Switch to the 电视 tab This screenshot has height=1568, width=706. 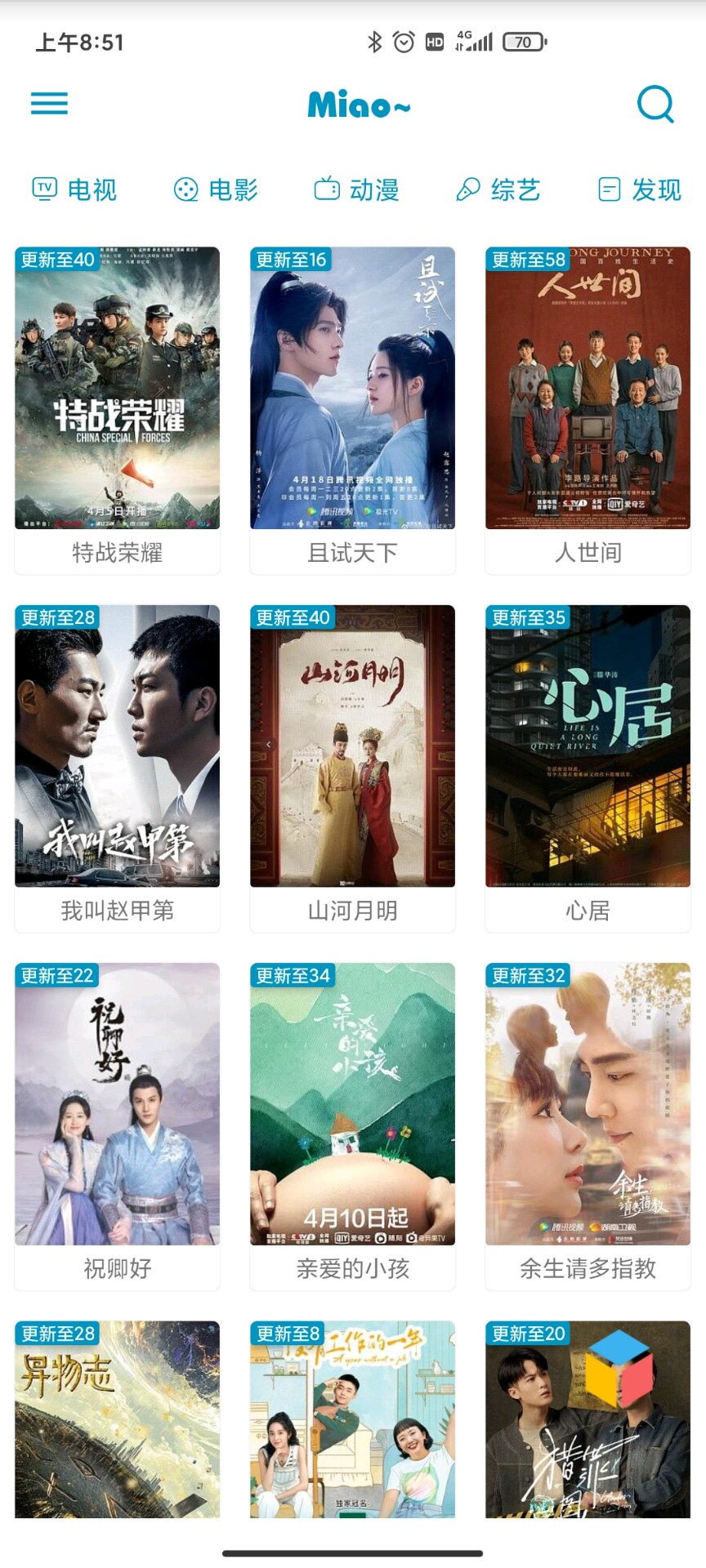(74, 189)
